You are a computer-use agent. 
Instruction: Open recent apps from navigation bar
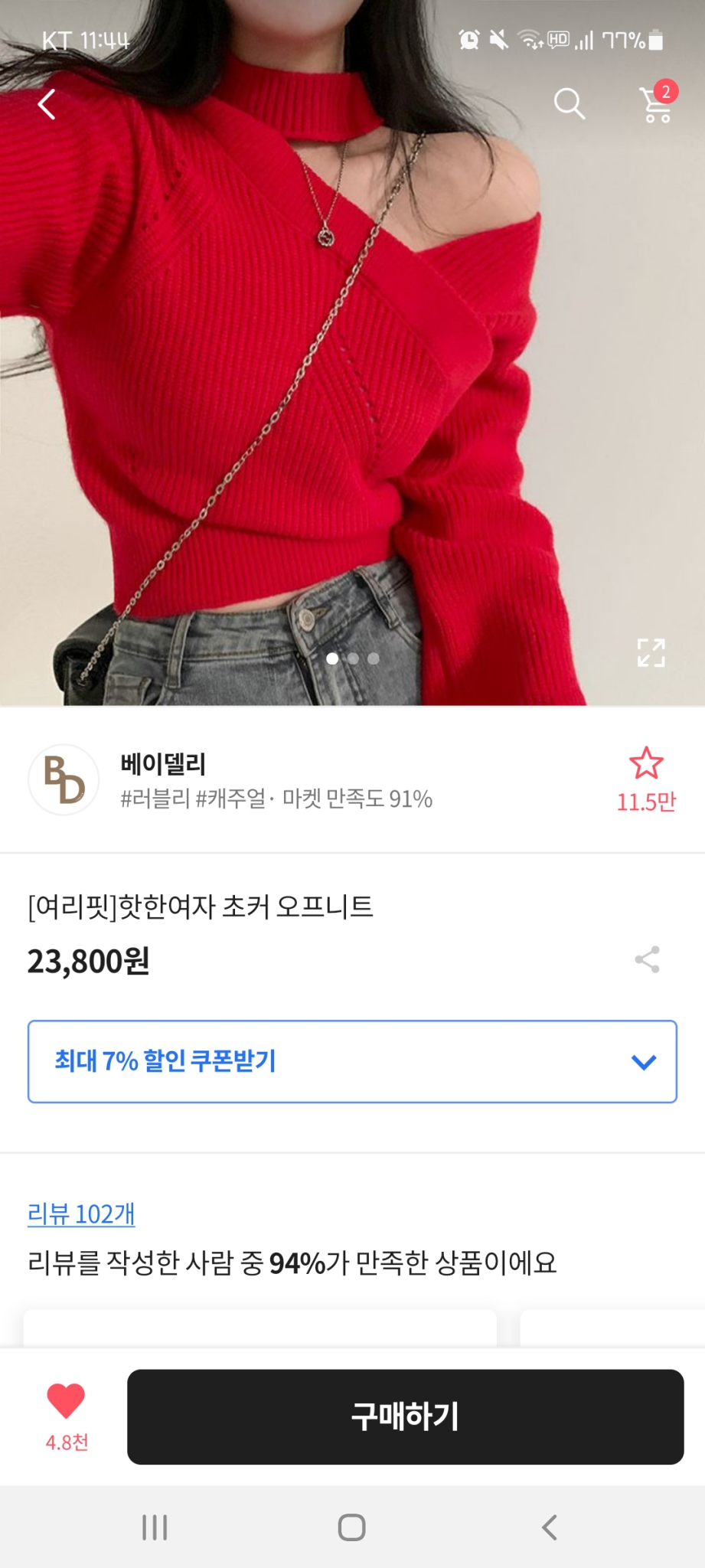point(154,1526)
